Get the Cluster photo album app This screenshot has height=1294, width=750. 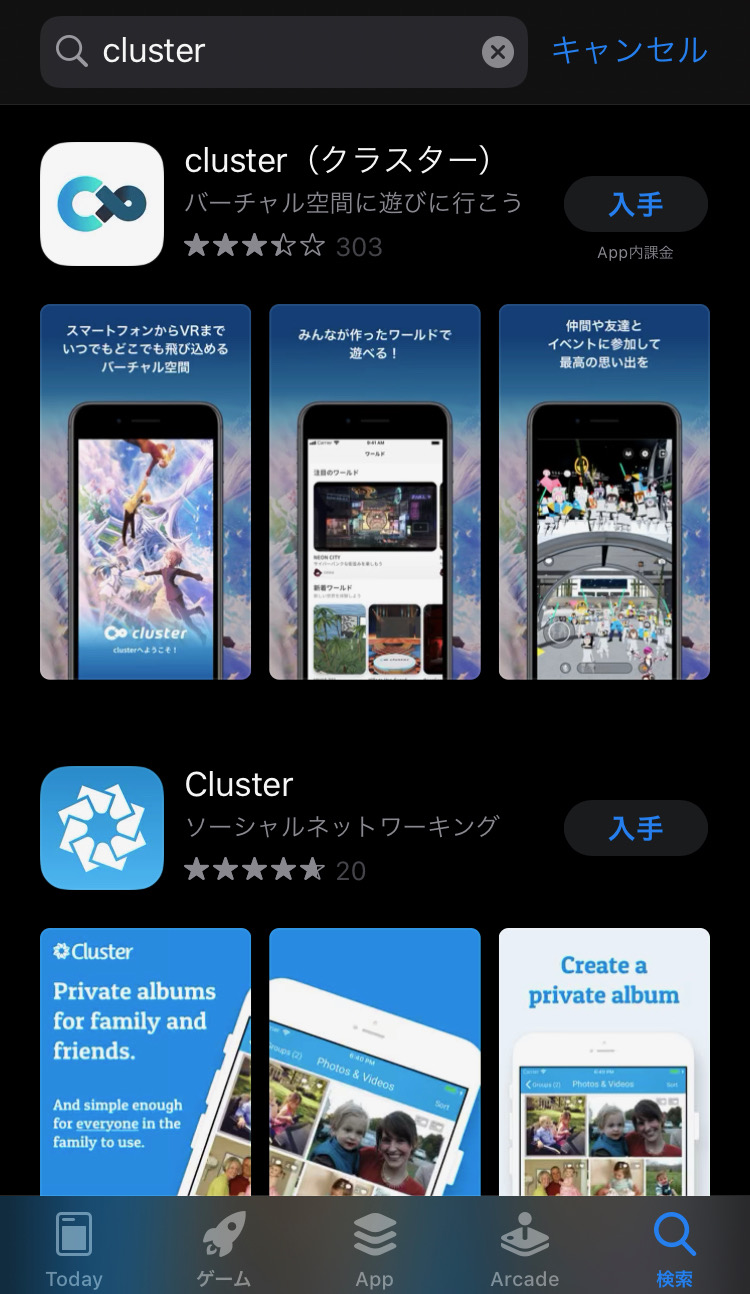coord(635,828)
